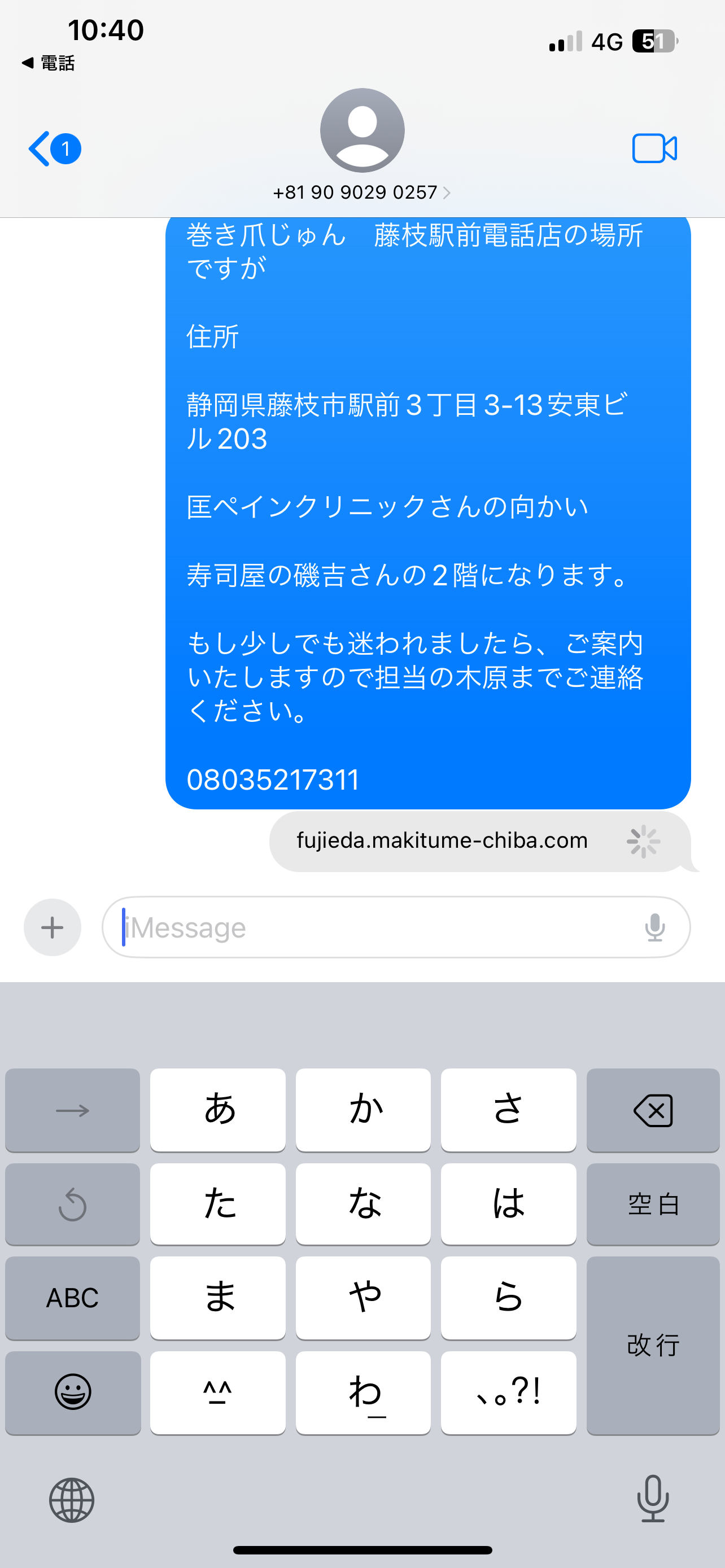
Task: Return to the 電話 app
Action: pos(49,63)
